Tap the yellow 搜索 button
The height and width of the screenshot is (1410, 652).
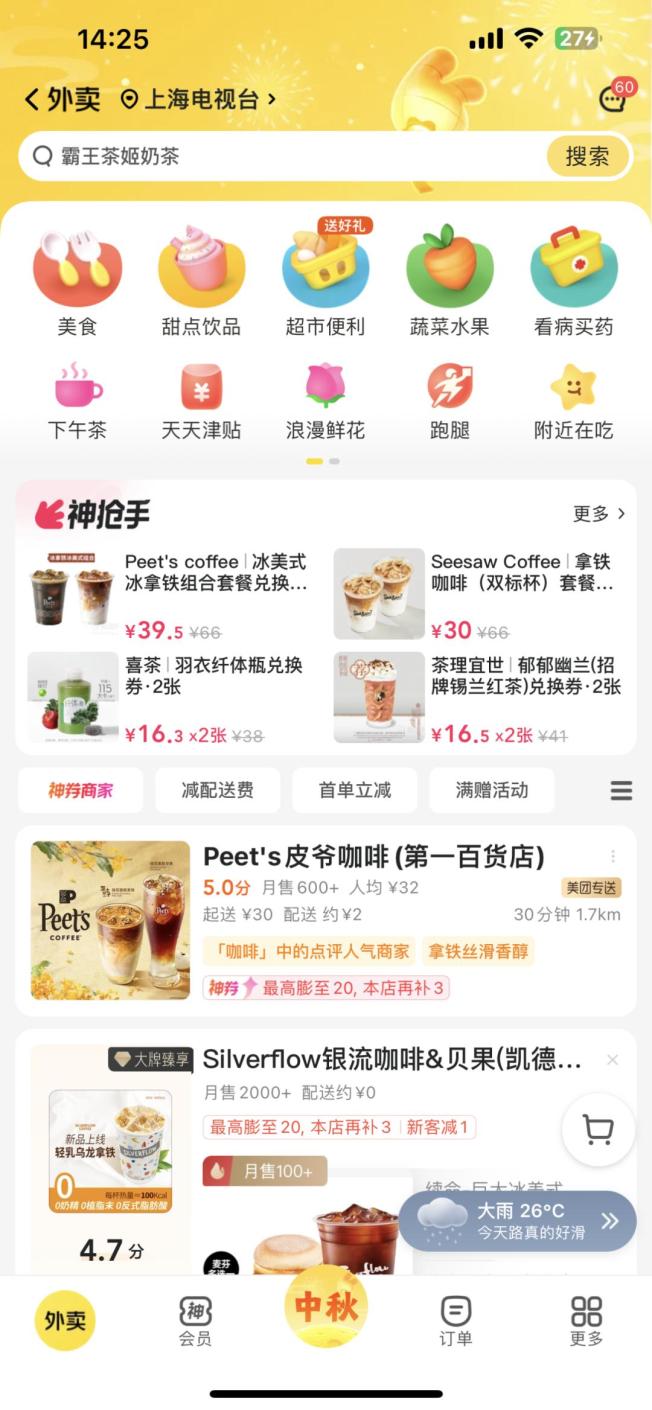pyautogui.click(x=587, y=157)
